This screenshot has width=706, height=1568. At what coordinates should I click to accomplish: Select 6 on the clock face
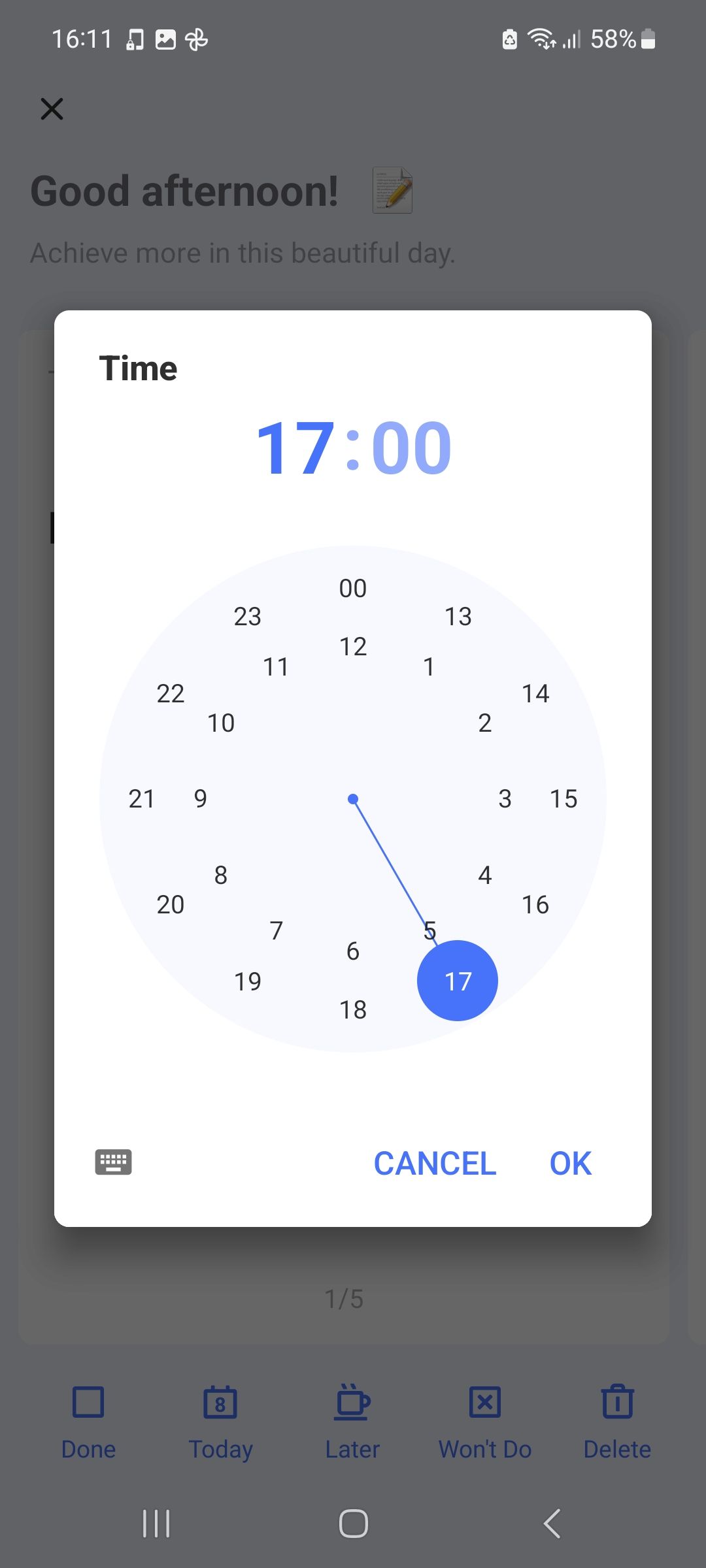click(353, 951)
